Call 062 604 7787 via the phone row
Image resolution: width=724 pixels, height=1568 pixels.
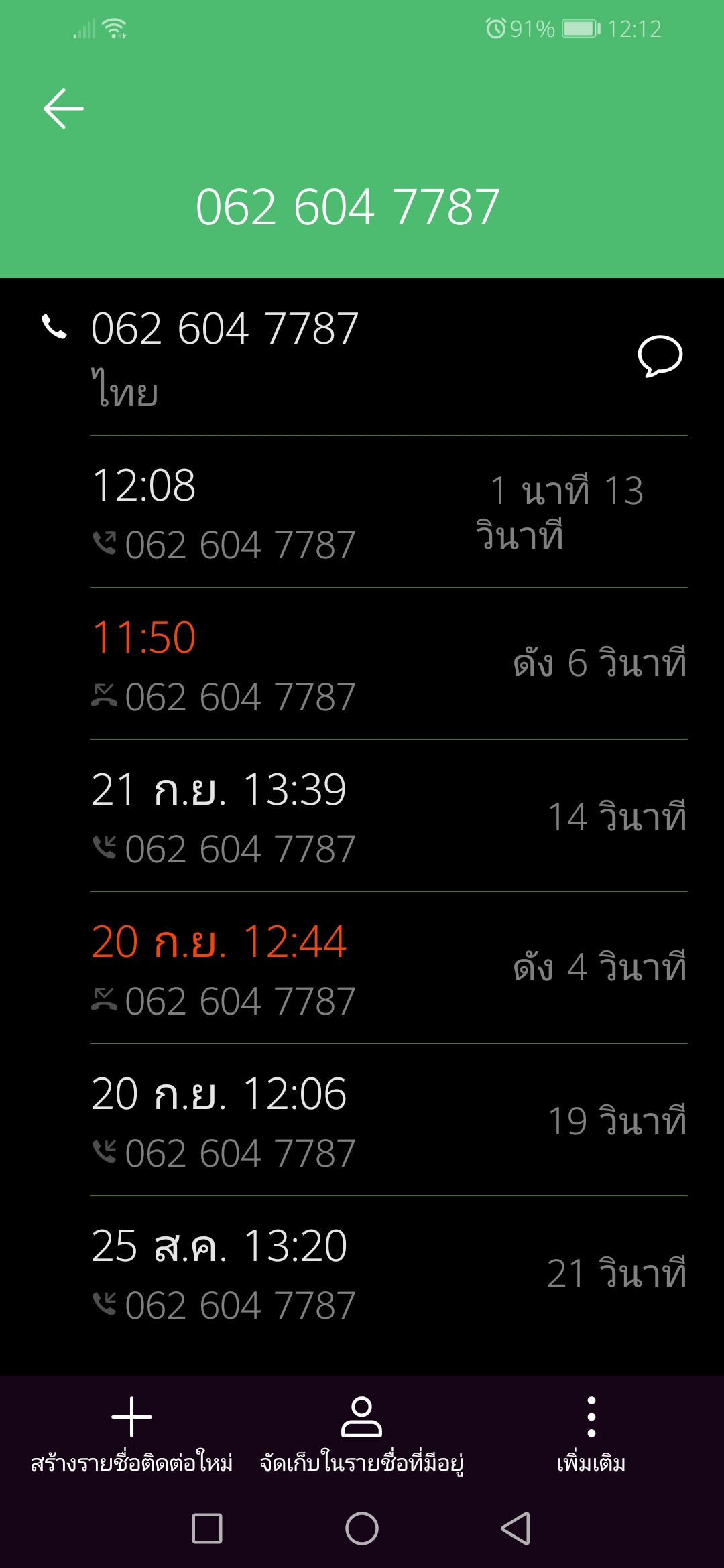pos(322,357)
